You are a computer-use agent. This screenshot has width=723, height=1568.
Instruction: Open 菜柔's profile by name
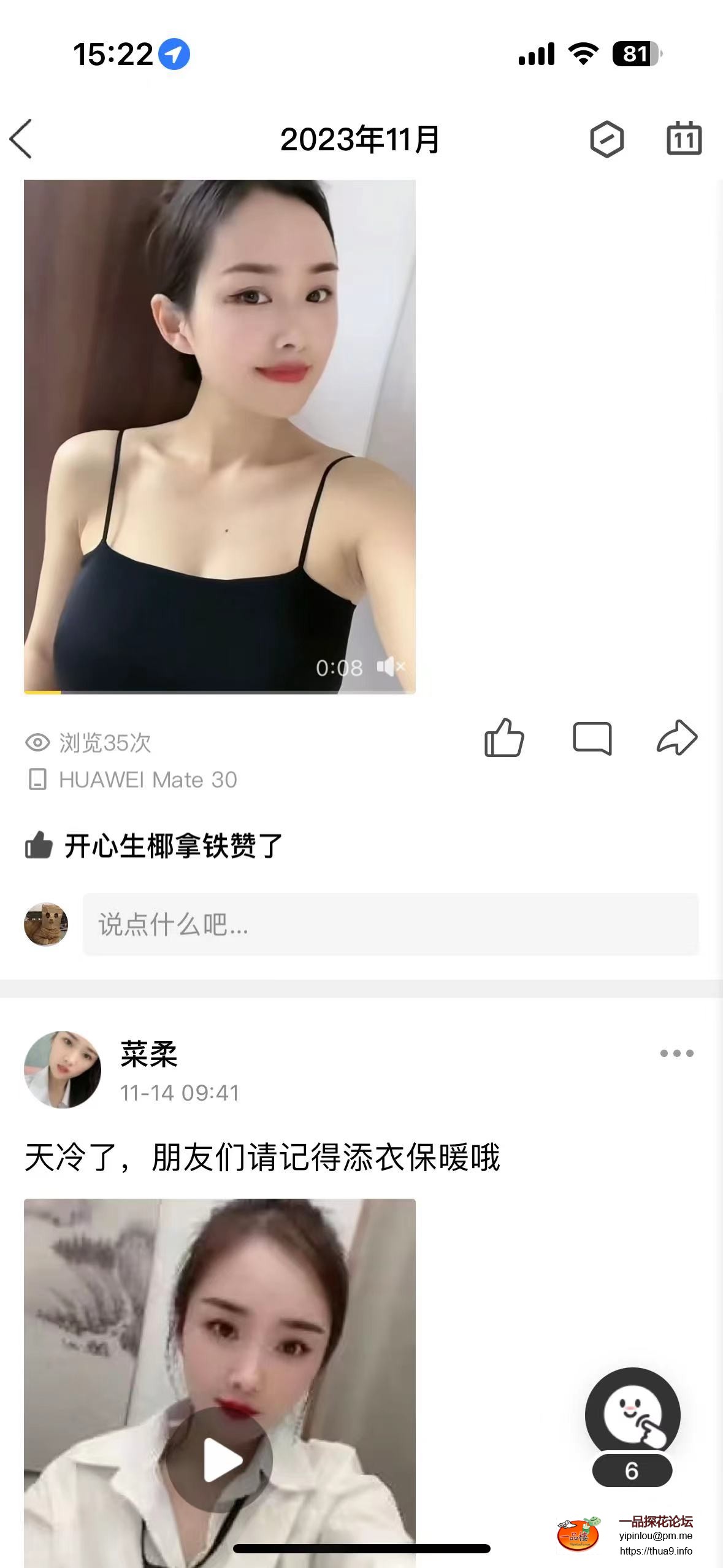click(x=149, y=1054)
